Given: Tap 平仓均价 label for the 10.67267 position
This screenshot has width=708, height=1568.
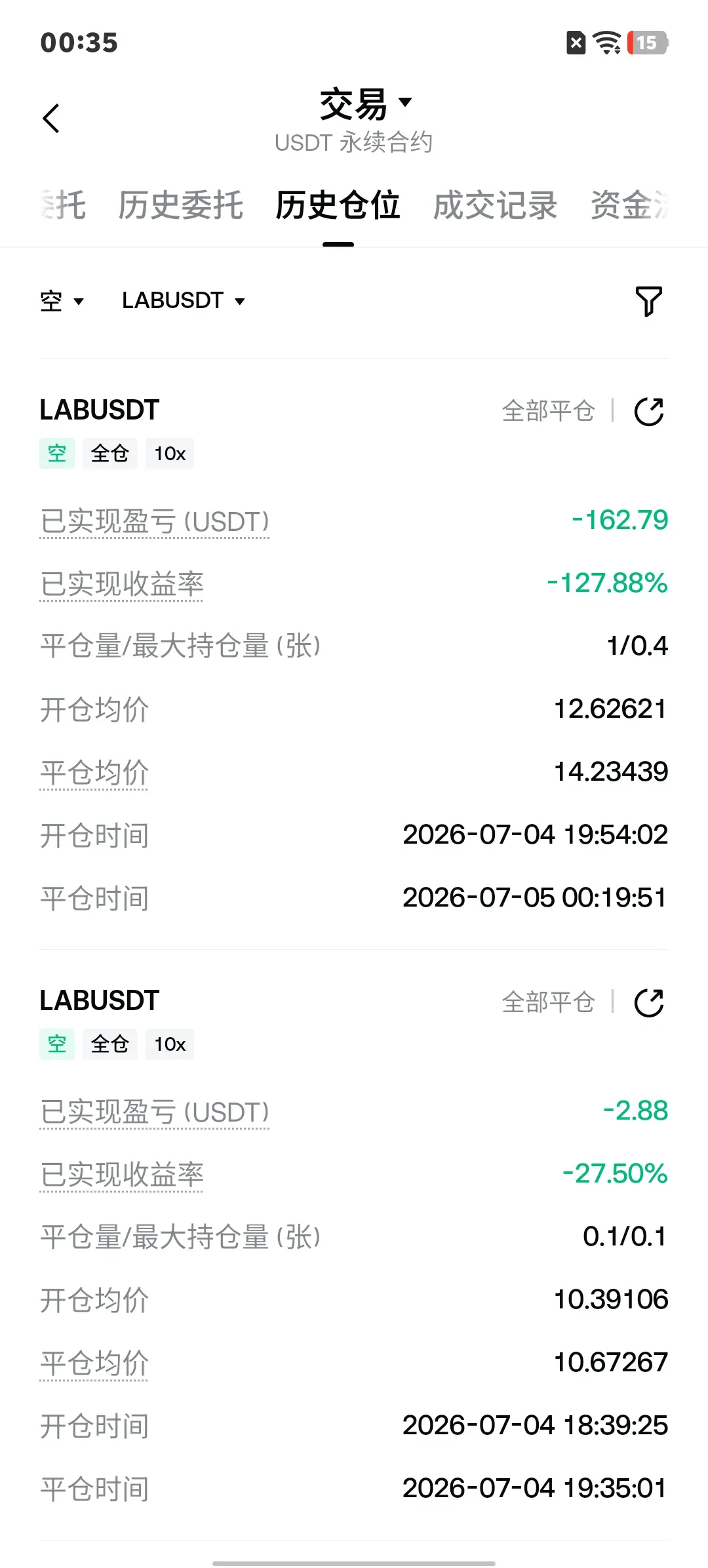Looking at the screenshot, I should point(94,1363).
